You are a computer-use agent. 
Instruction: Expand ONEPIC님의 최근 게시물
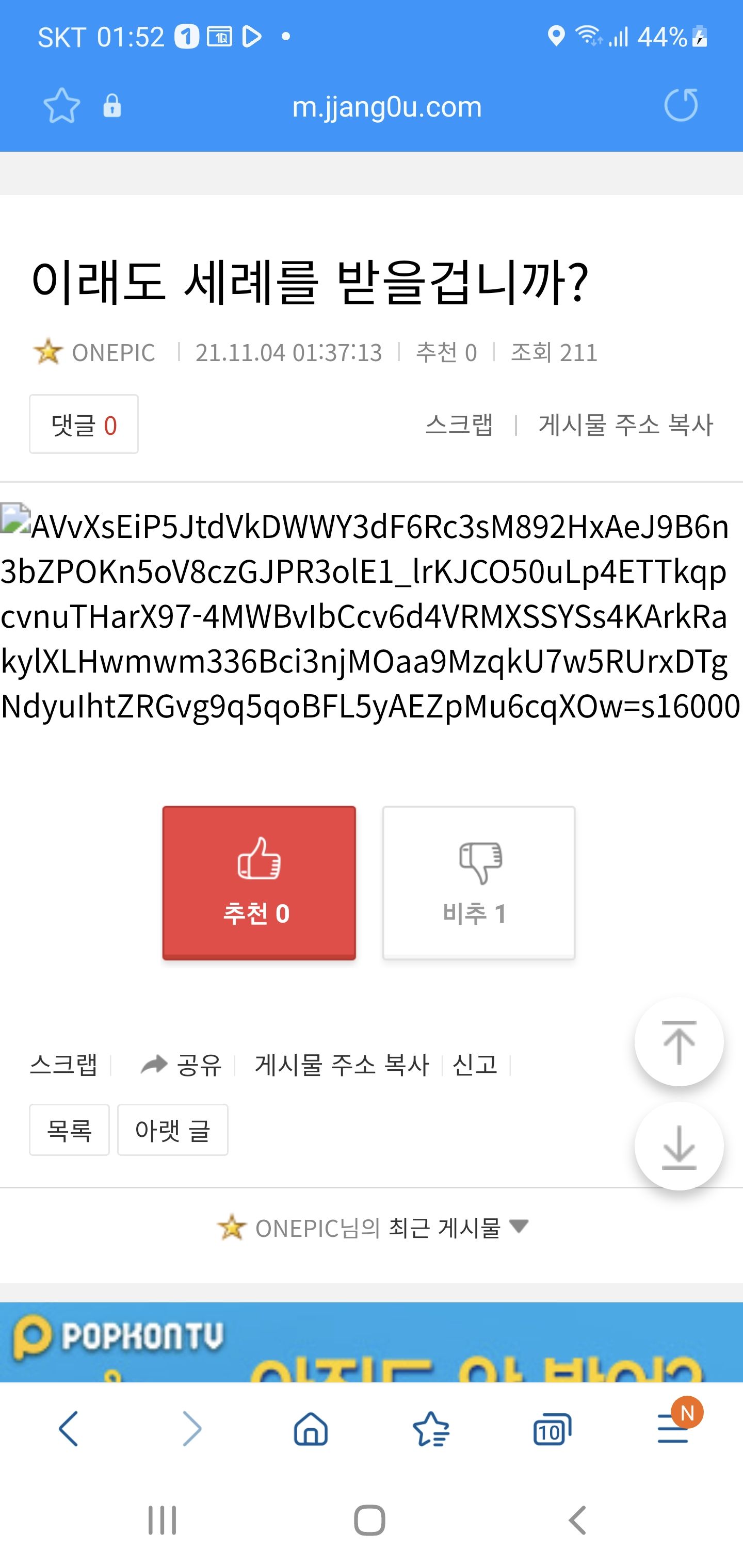coord(373,1228)
